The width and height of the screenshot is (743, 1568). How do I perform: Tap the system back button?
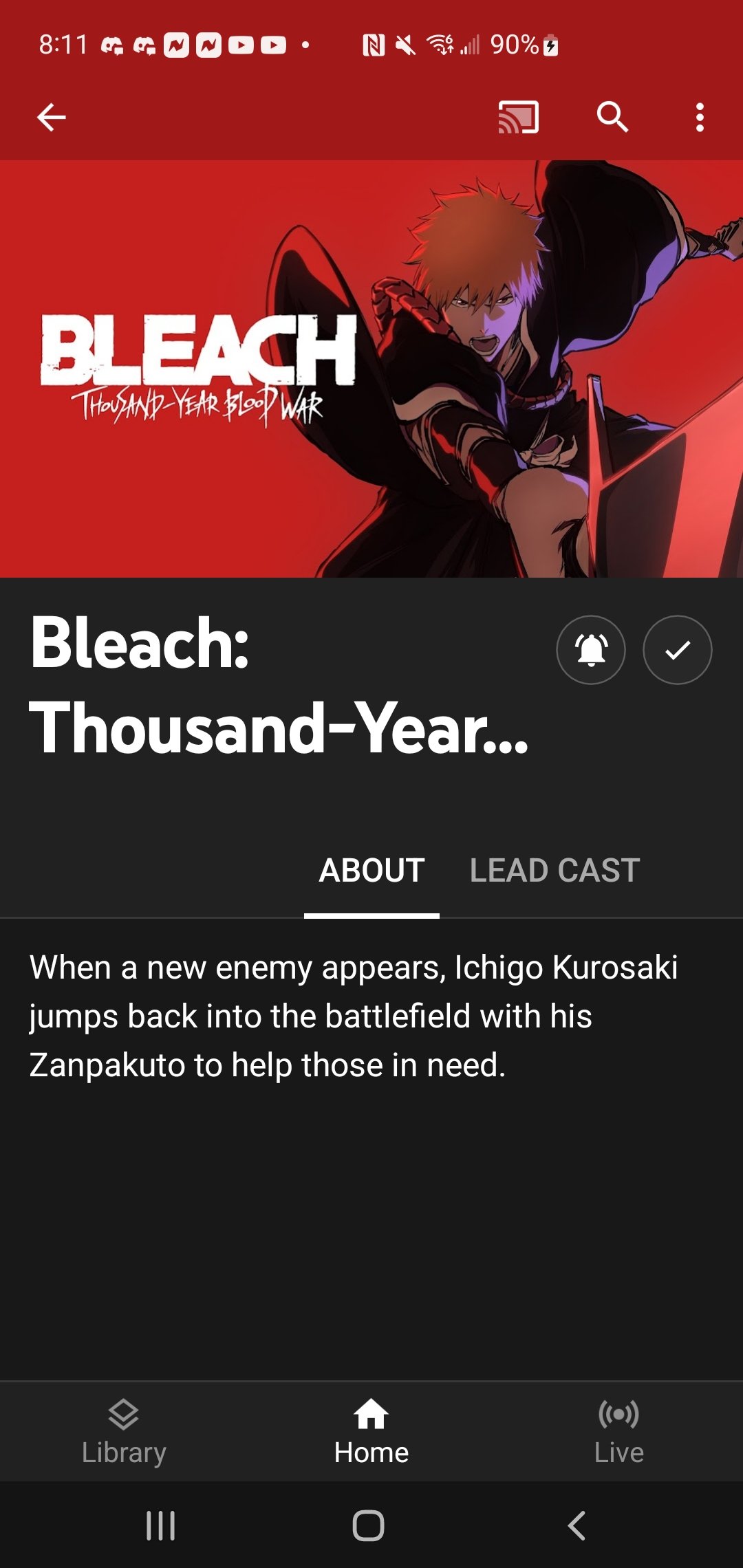click(x=577, y=1525)
